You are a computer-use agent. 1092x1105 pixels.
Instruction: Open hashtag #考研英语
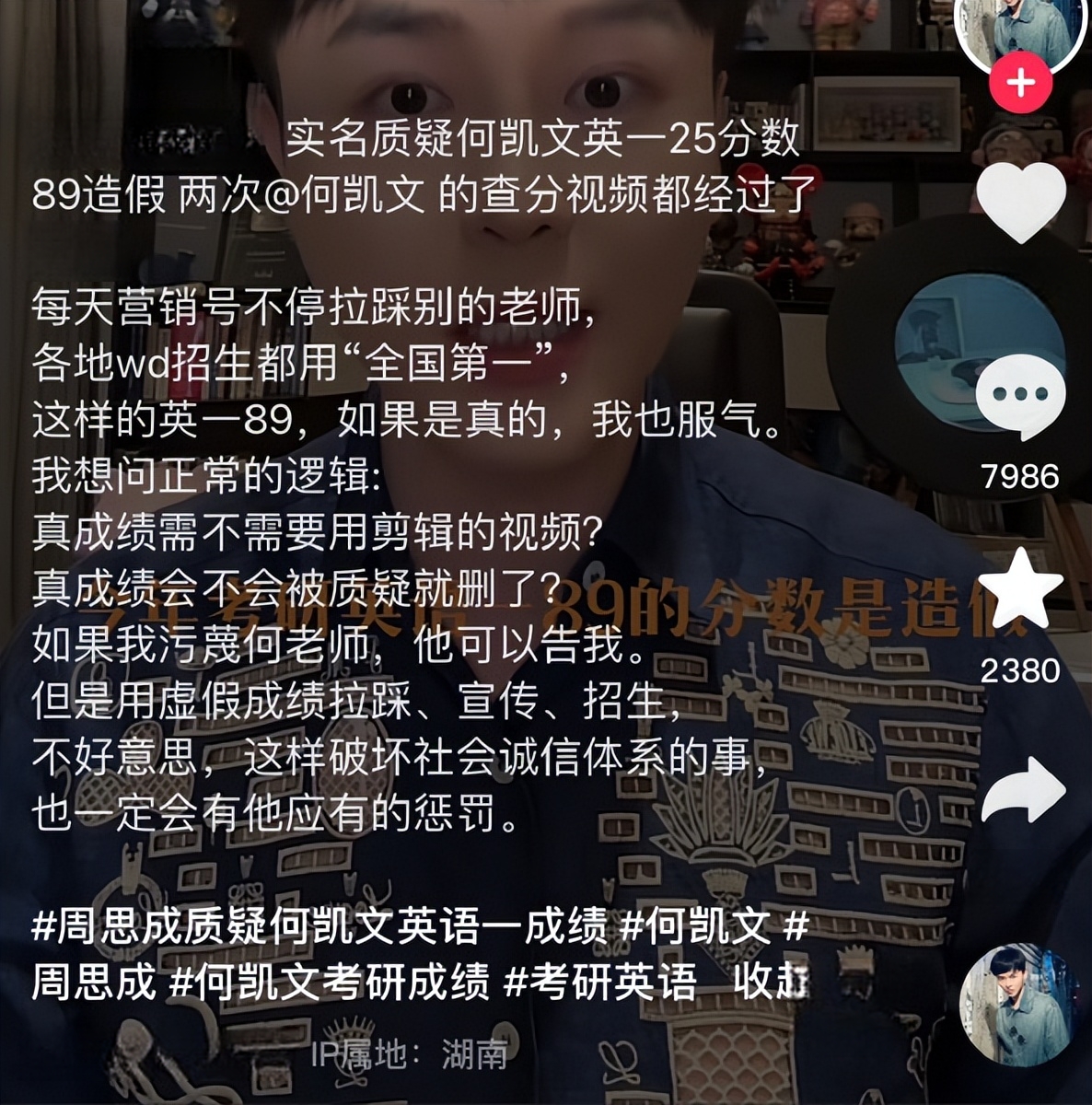click(600, 983)
